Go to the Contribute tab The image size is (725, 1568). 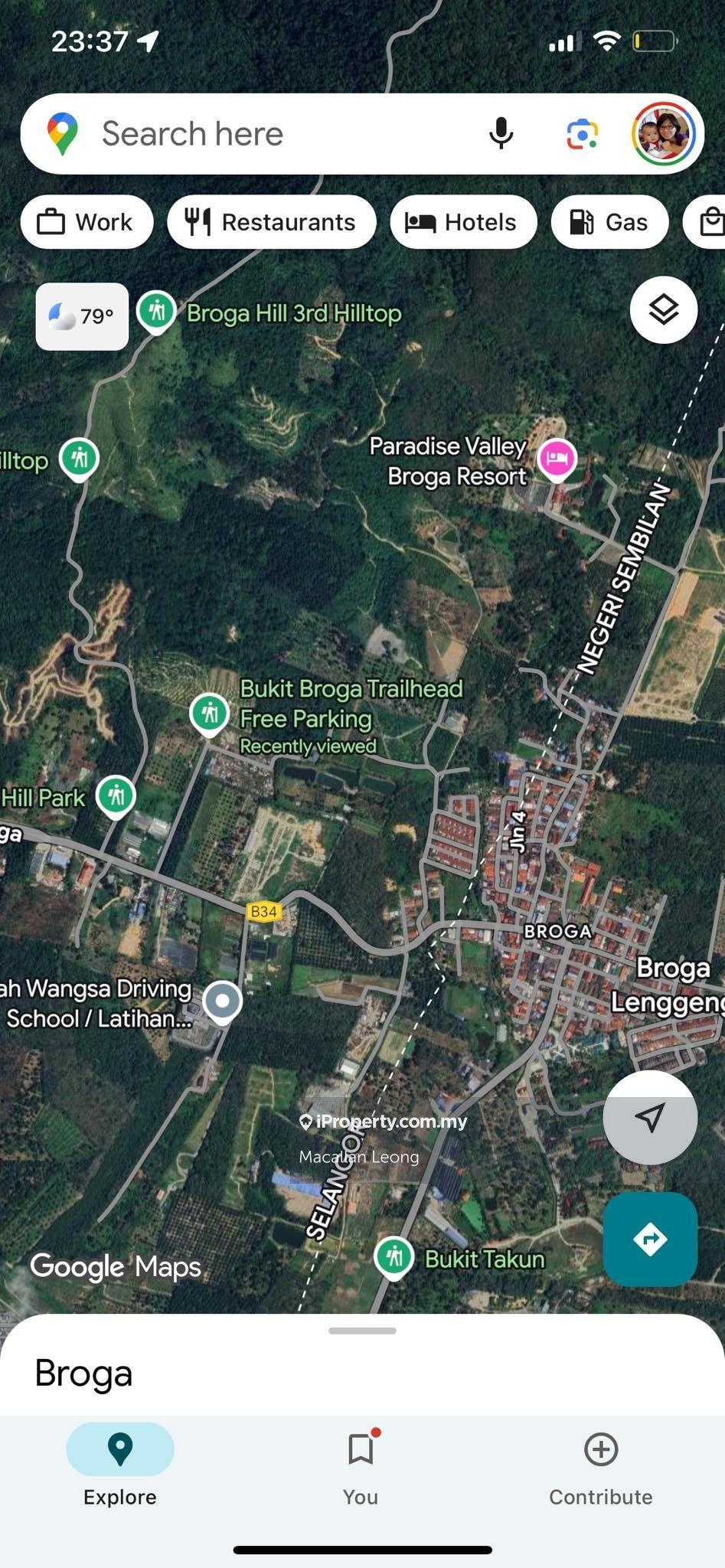pyautogui.click(x=600, y=1467)
